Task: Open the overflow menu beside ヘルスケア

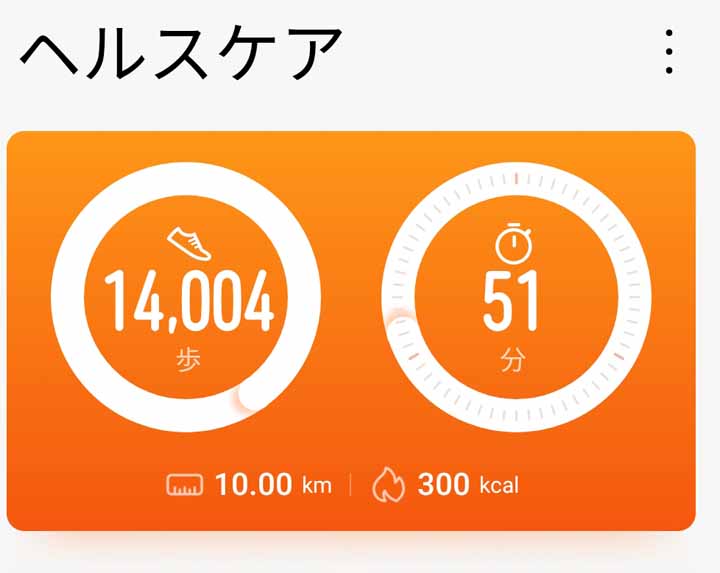Action: 668,52
